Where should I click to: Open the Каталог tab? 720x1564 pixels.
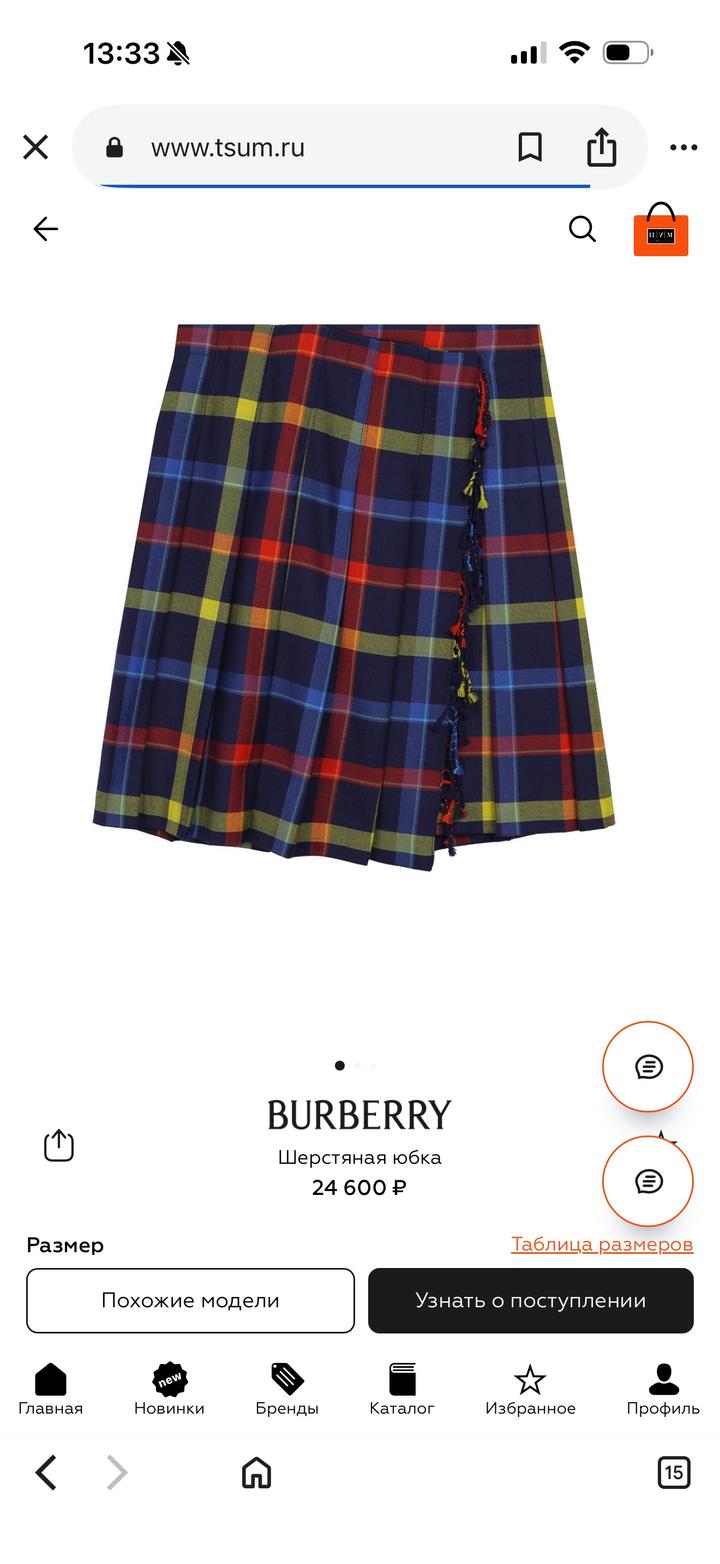pyautogui.click(x=402, y=1389)
